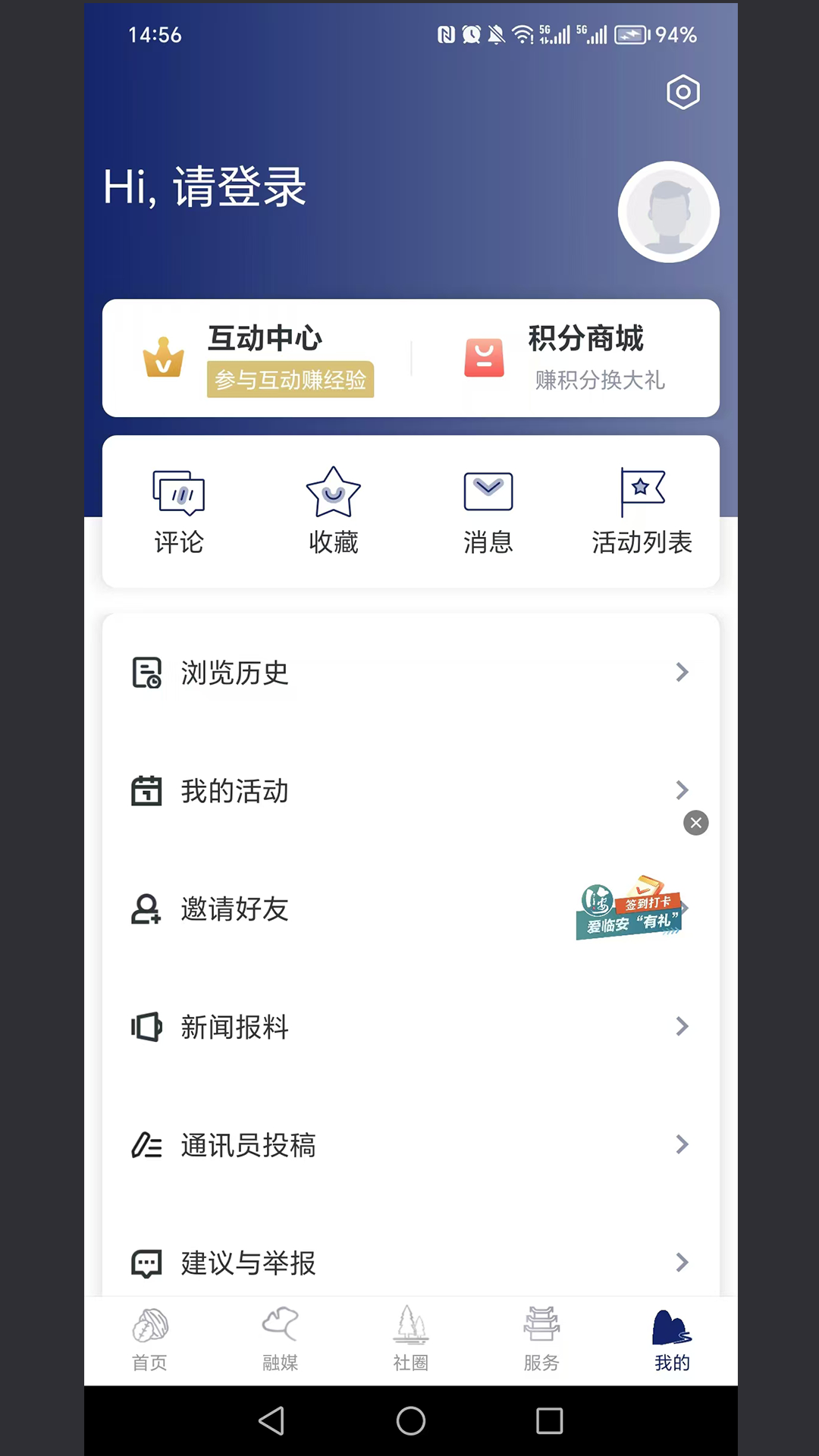819x1456 pixels.
Task: Switch to the 首页 tab
Action: pyautogui.click(x=149, y=1338)
